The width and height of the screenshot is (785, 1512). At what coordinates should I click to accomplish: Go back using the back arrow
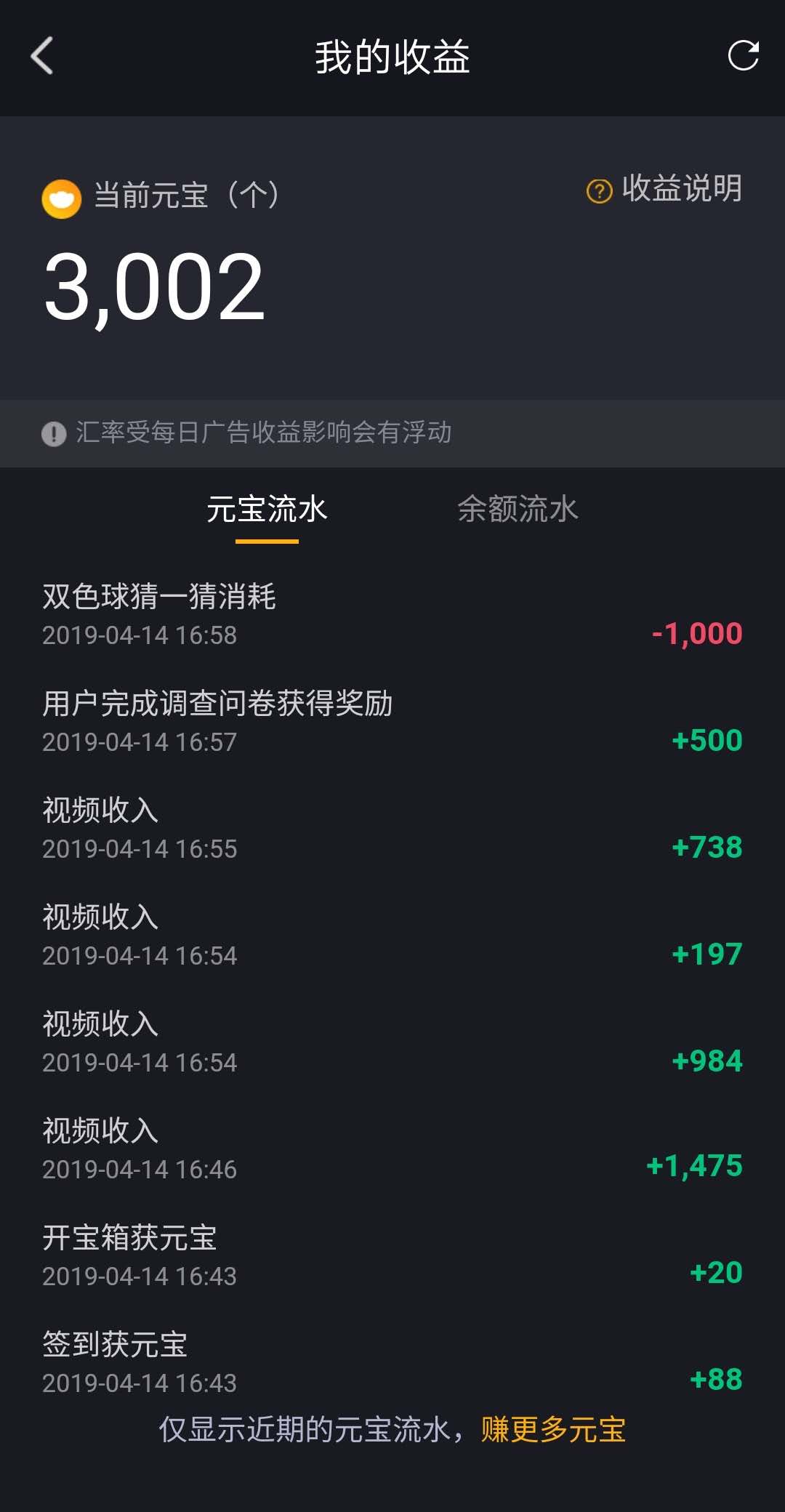pos(42,56)
